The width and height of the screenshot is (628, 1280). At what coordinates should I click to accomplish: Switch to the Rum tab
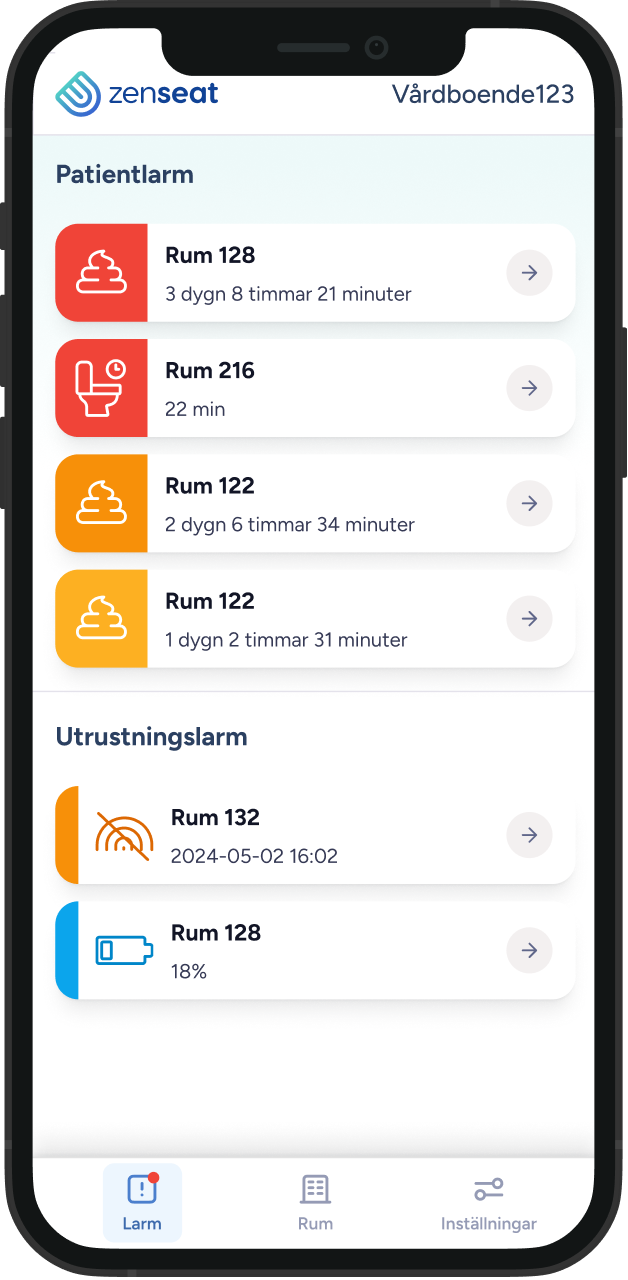(315, 1203)
